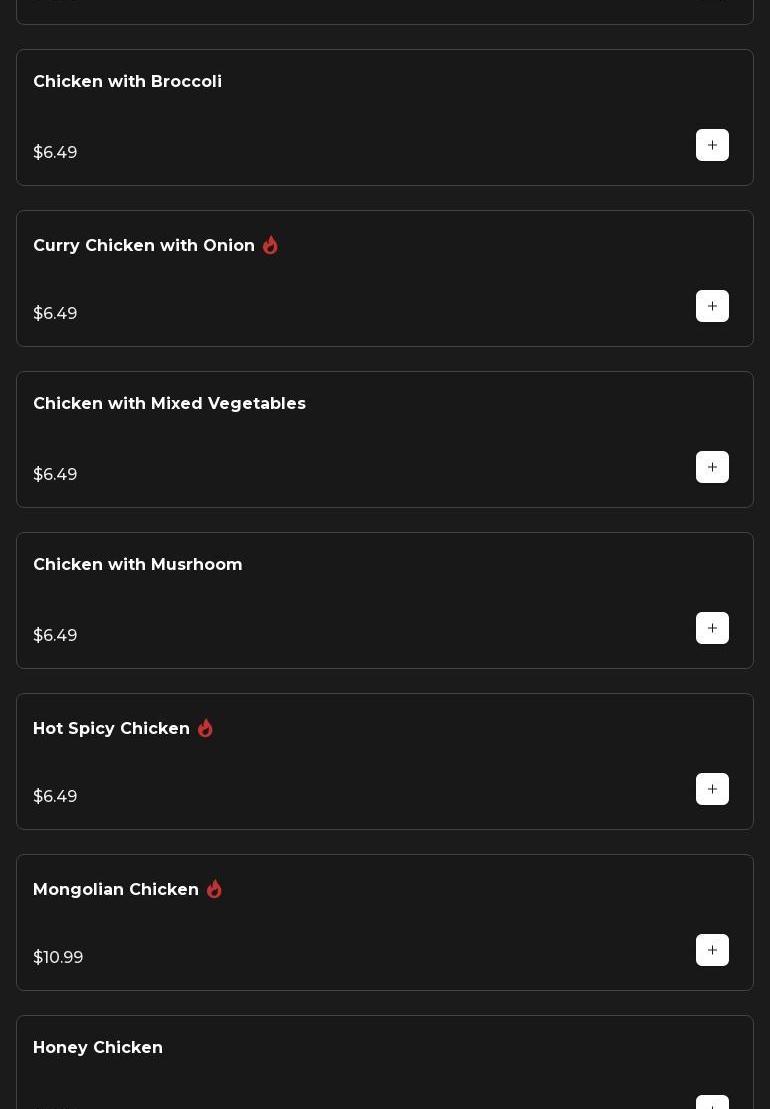Open the Chicken with Mixed Vegetables card
Screen dimensions: 770x1109
pyautogui.click(x=169, y=404)
